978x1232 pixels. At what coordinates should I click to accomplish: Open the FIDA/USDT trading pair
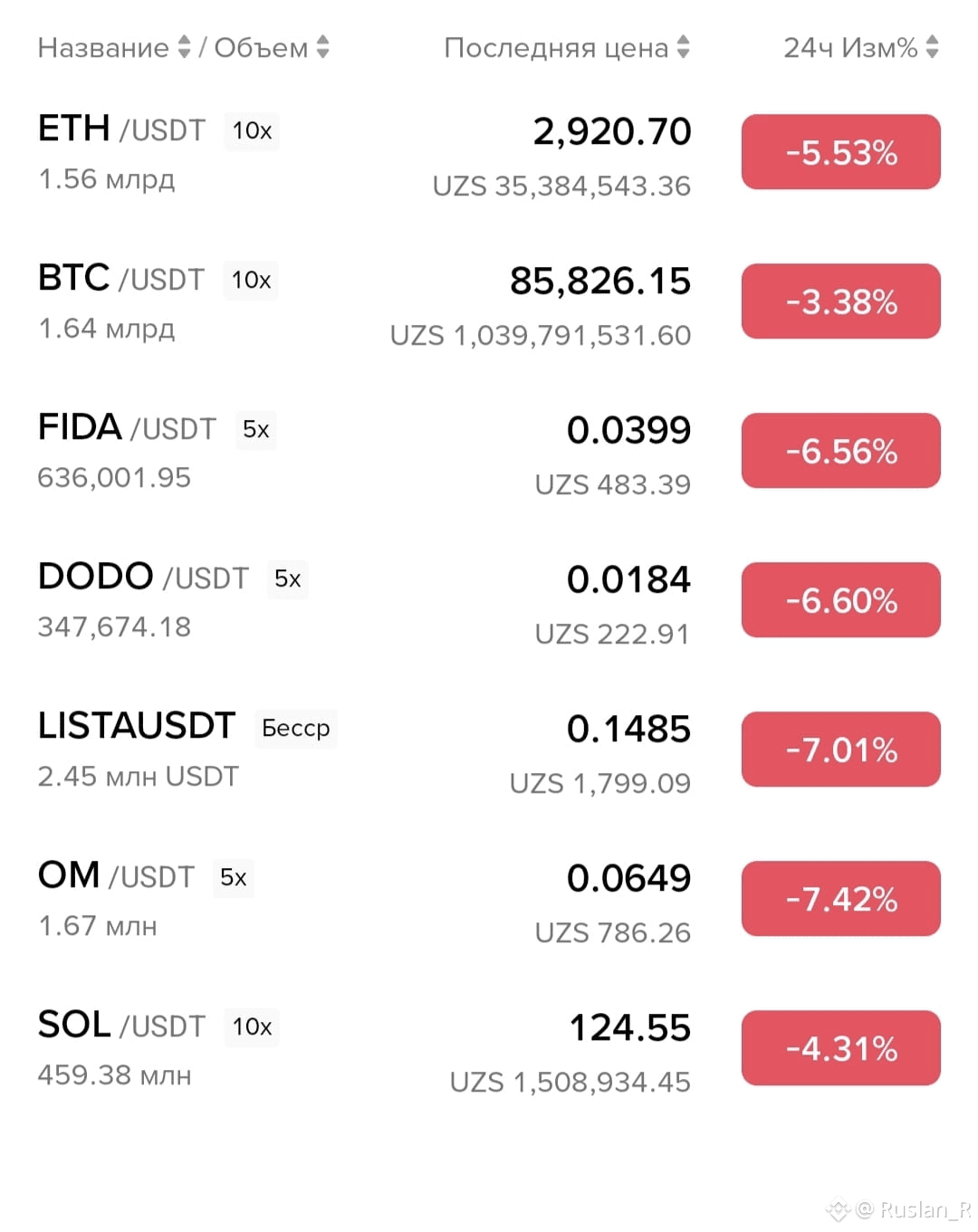[x=489, y=451]
